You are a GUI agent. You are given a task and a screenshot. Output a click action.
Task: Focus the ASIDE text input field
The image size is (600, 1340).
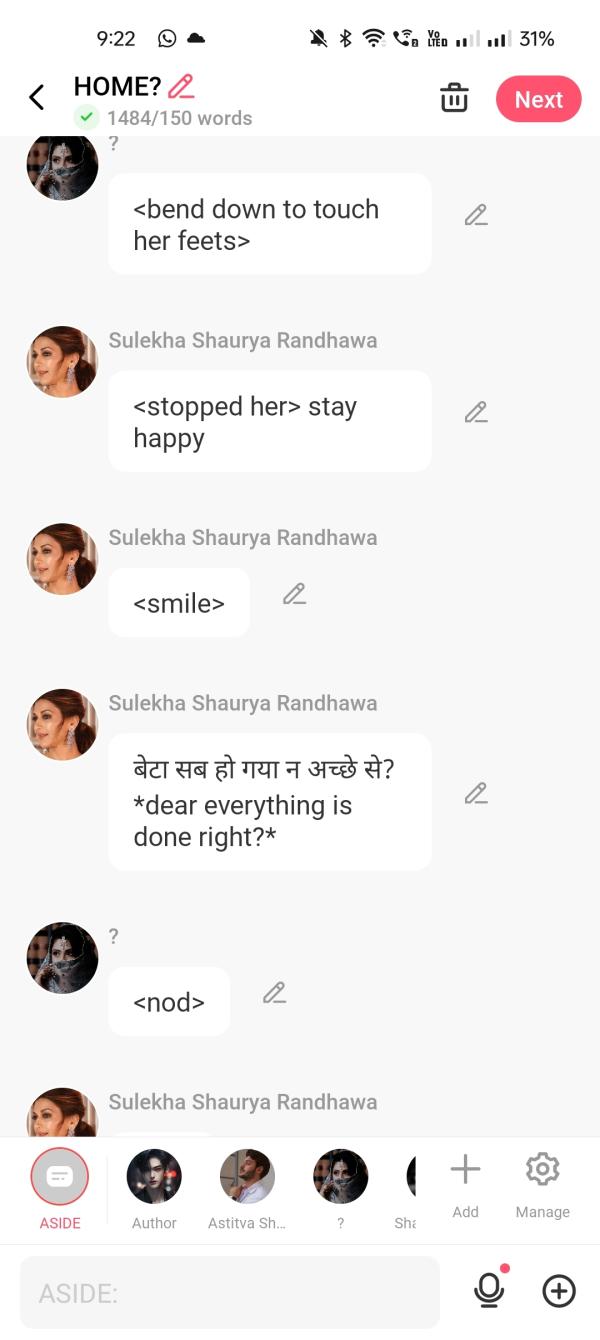pyautogui.click(x=230, y=1293)
